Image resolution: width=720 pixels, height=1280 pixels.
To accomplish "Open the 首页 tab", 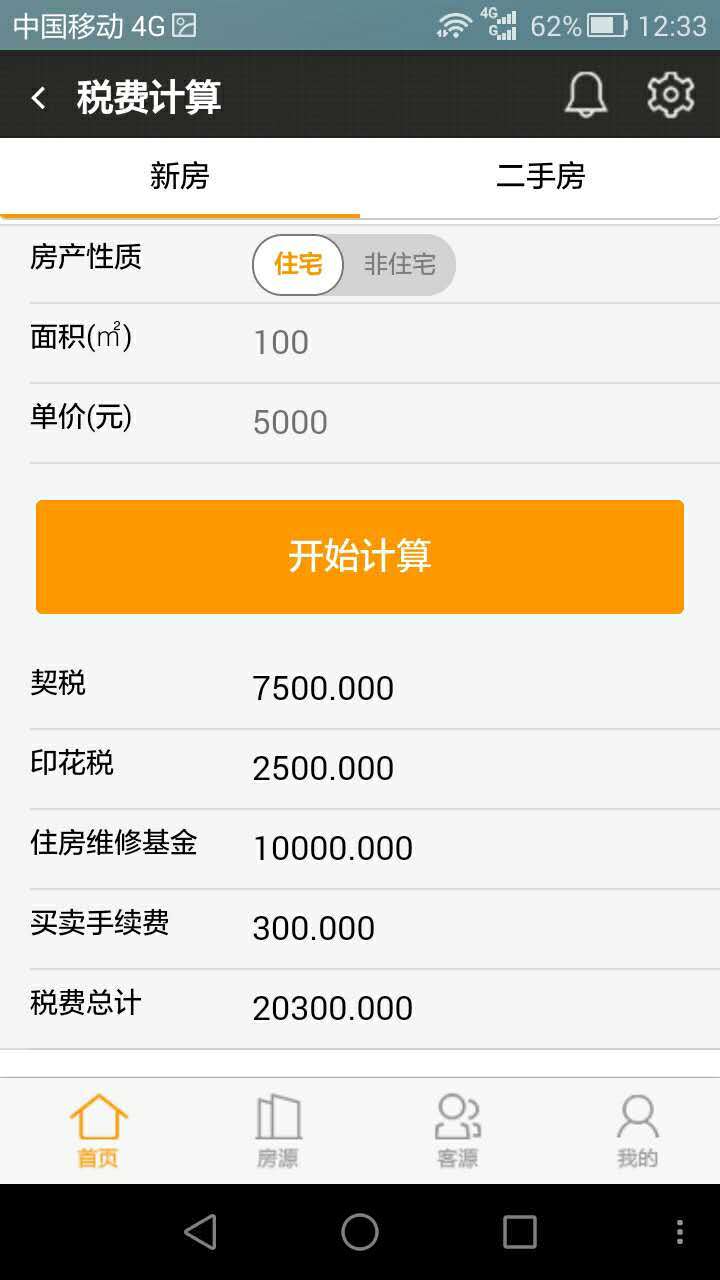I will (98, 1131).
